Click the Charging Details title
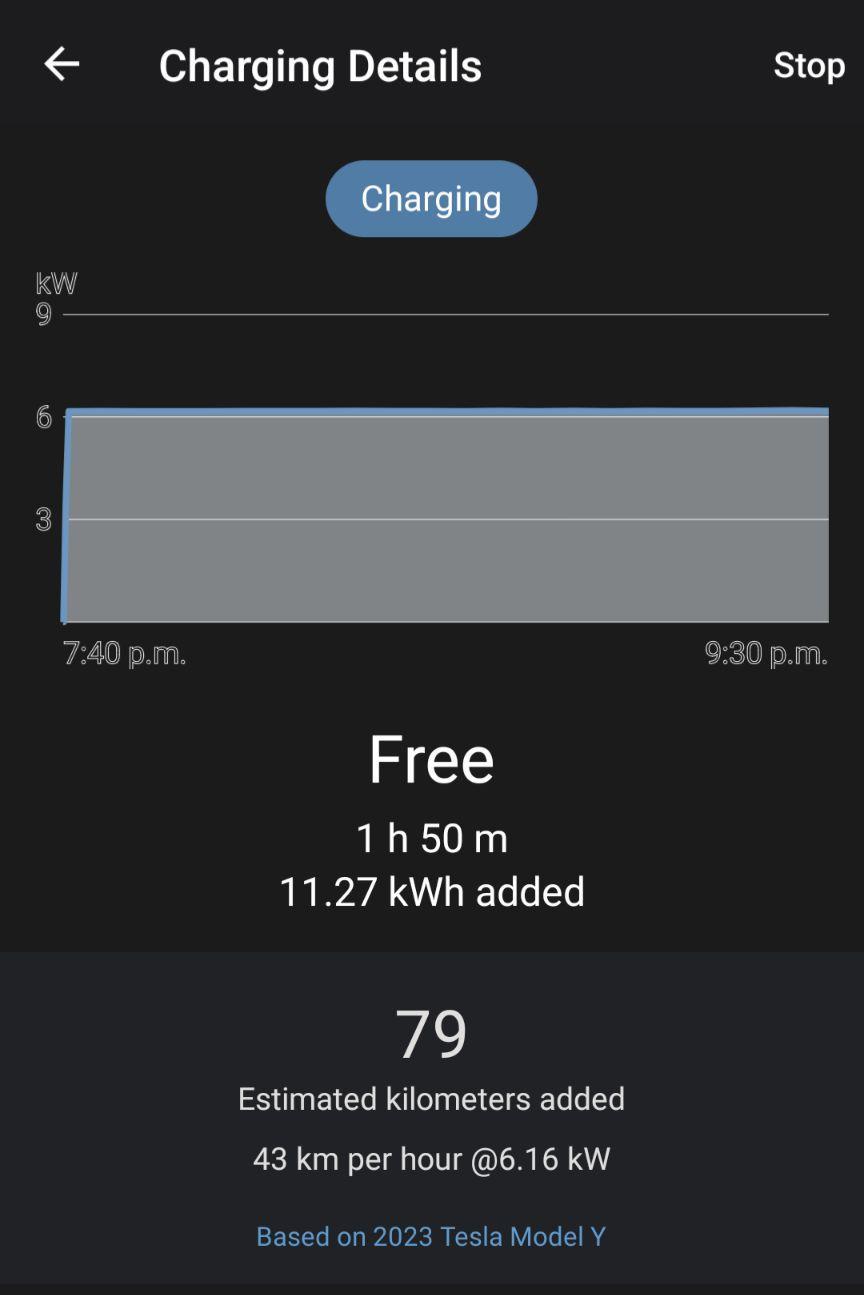The width and height of the screenshot is (864, 1295). 320,64
